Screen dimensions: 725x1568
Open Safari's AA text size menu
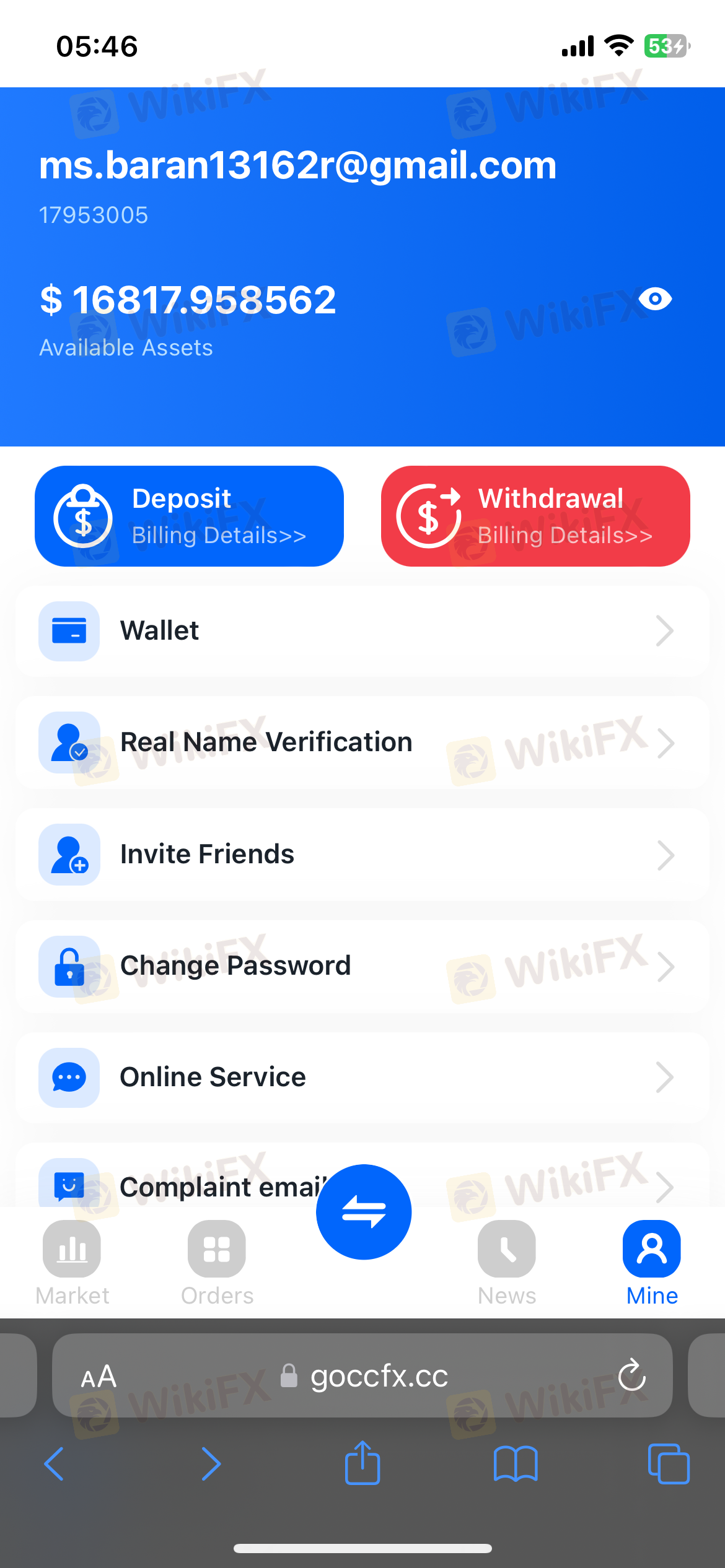pyautogui.click(x=99, y=1377)
